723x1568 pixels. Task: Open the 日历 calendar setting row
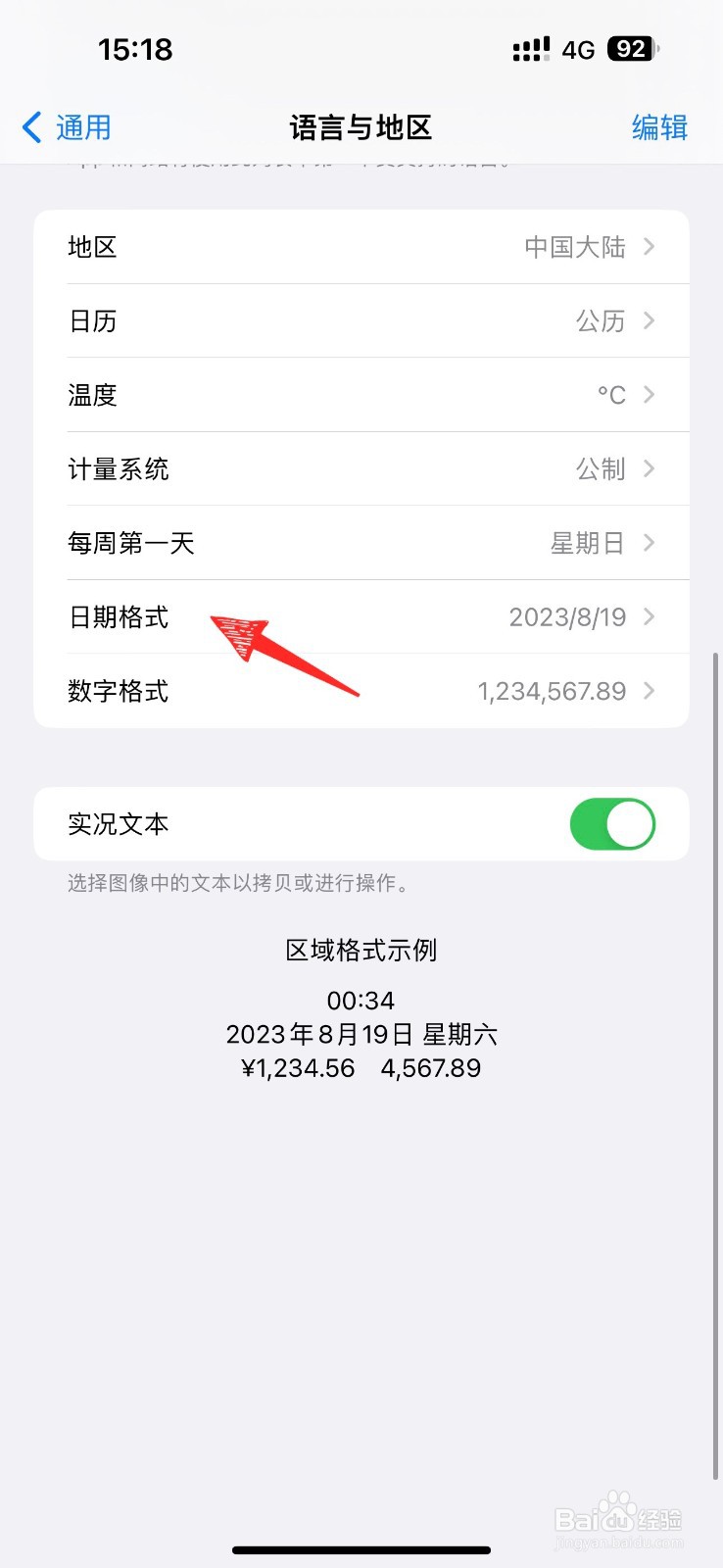pyautogui.click(x=361, y=320)
